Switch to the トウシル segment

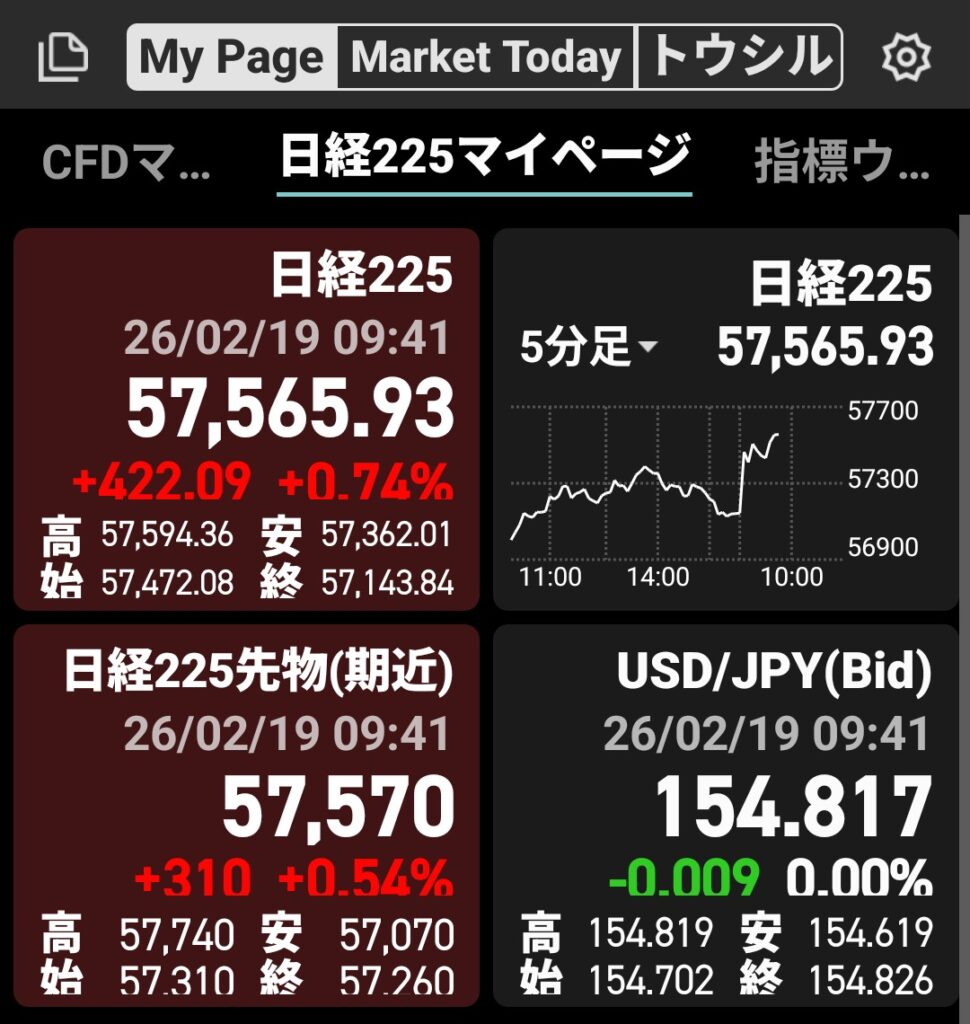pos(740,58)
